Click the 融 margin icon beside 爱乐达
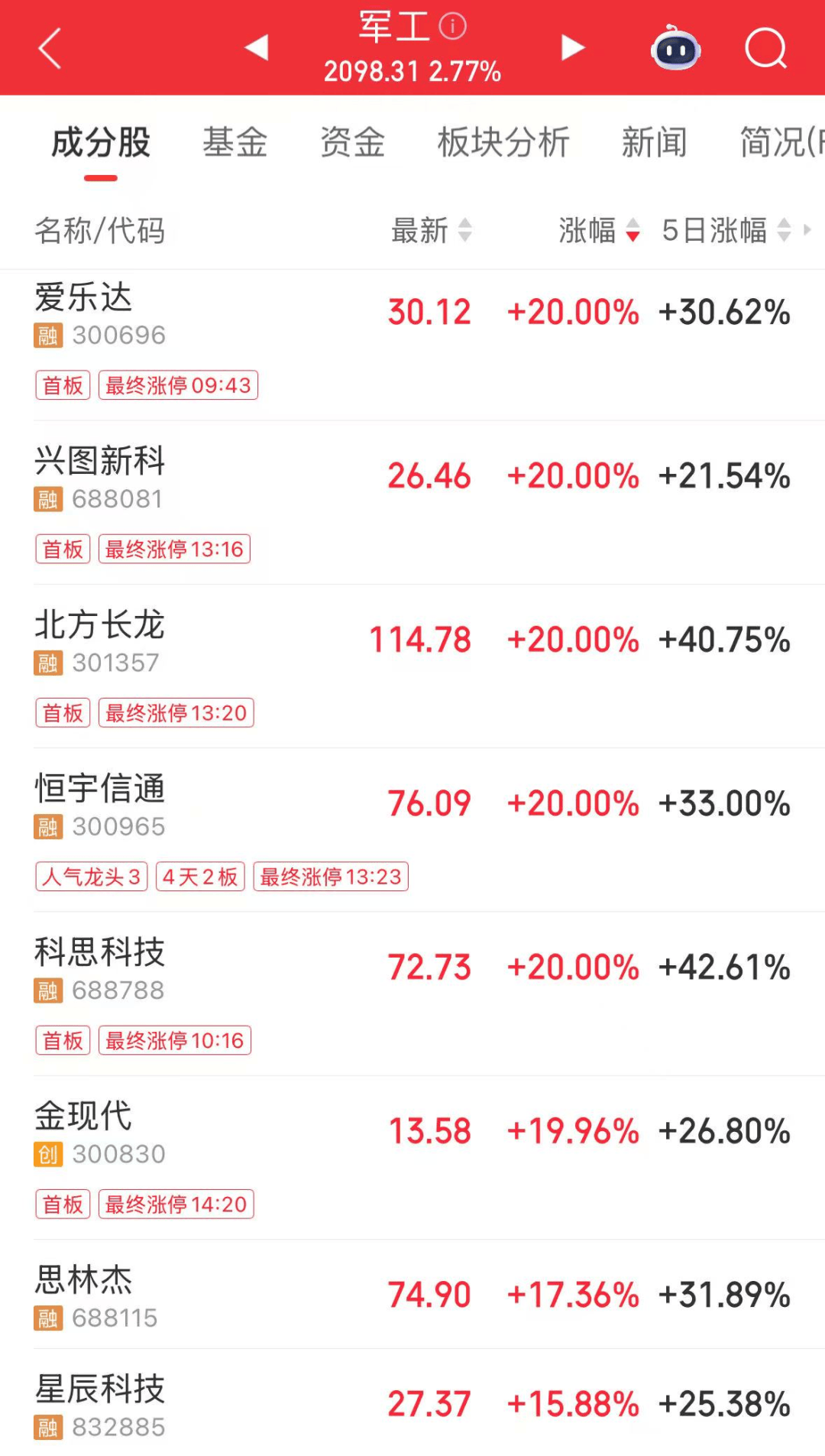 pos(47,334)
